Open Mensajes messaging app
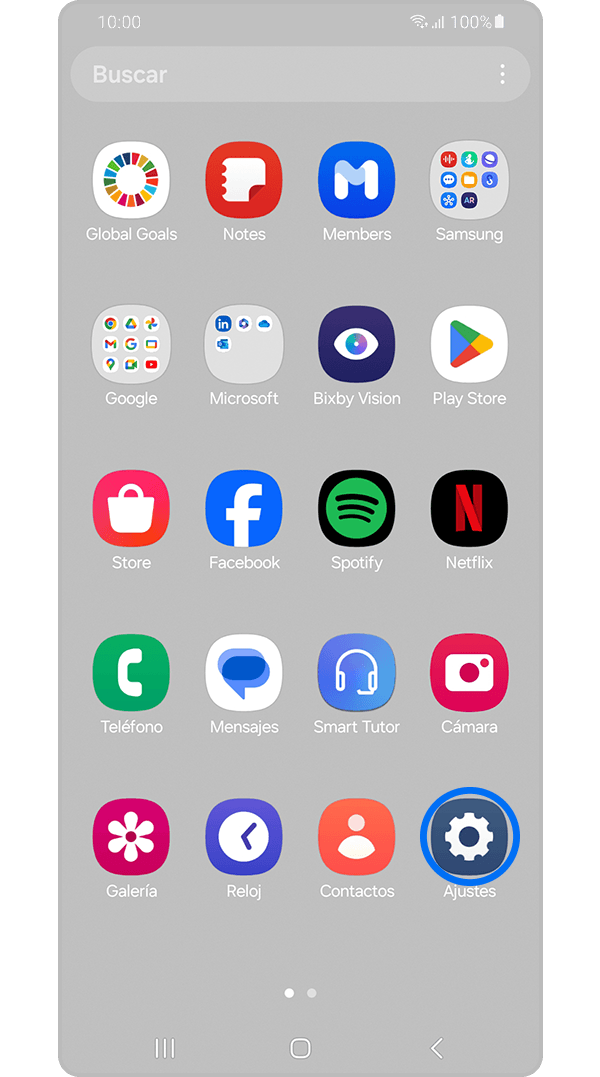The width and height of the screenshot is (600, 1077). click(244, 672)
